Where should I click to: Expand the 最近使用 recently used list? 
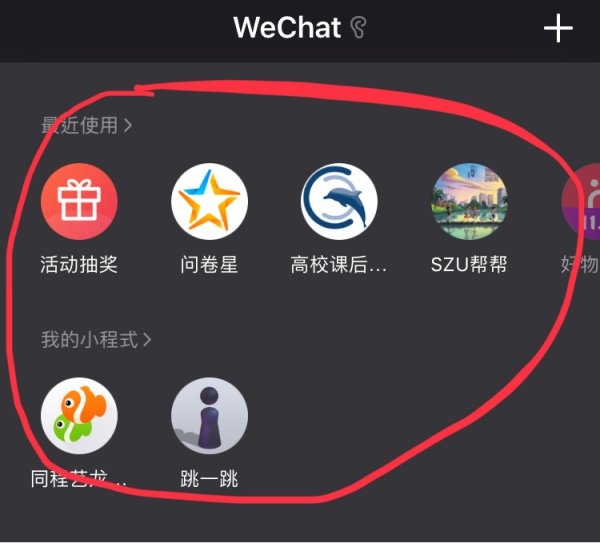click(x=86, y=126)
